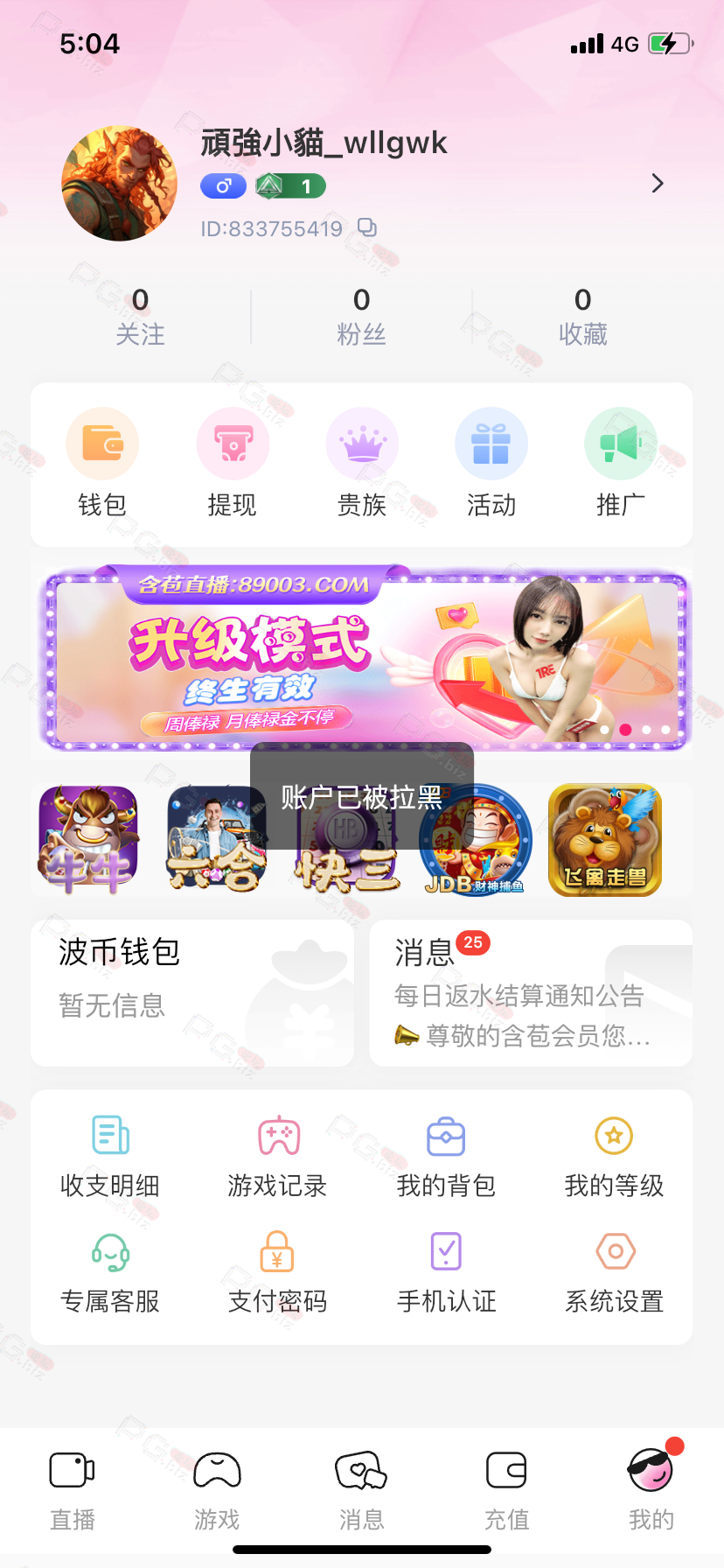Switch to the 充值 recharge tab
Image resolution: width=724 pixels, height=1568 pixels.
(507, 1491)
